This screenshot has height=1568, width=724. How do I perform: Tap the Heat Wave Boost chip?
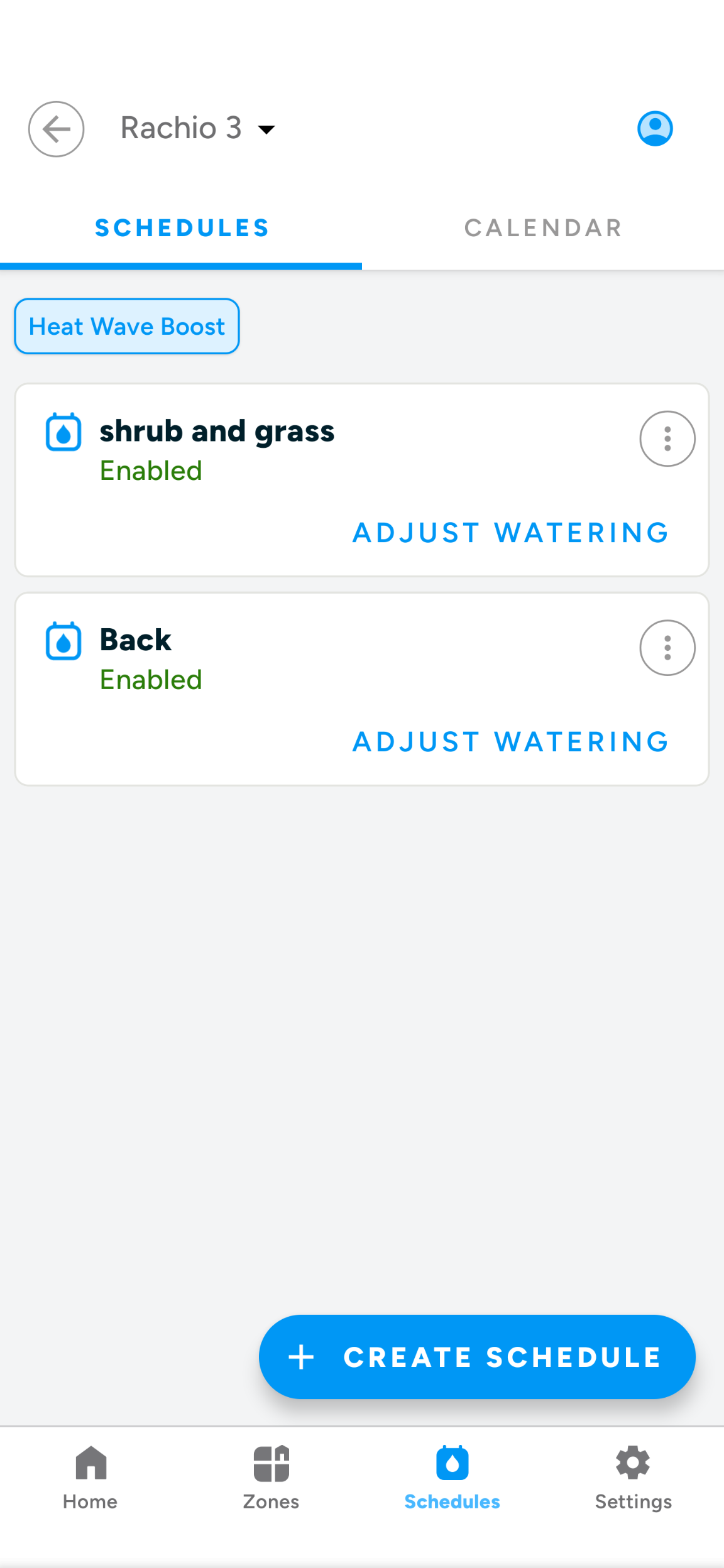pyautogui.click(x=127, y=326)
